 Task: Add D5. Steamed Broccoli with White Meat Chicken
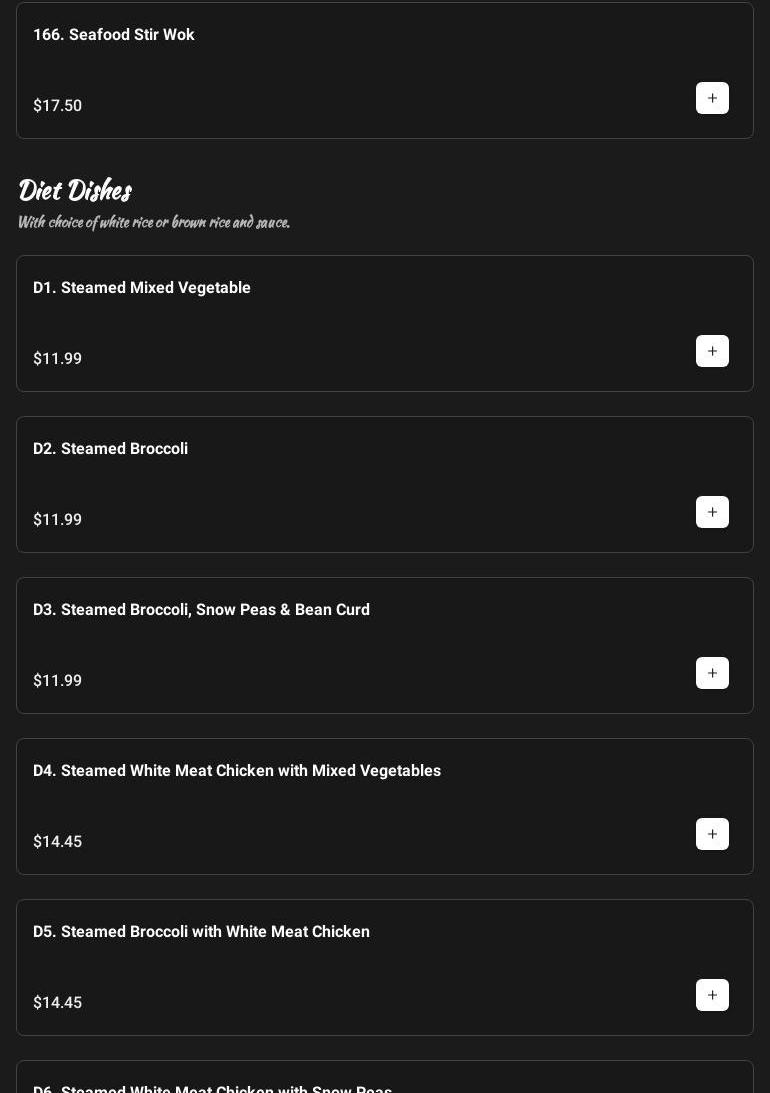[x=712, y=995]
